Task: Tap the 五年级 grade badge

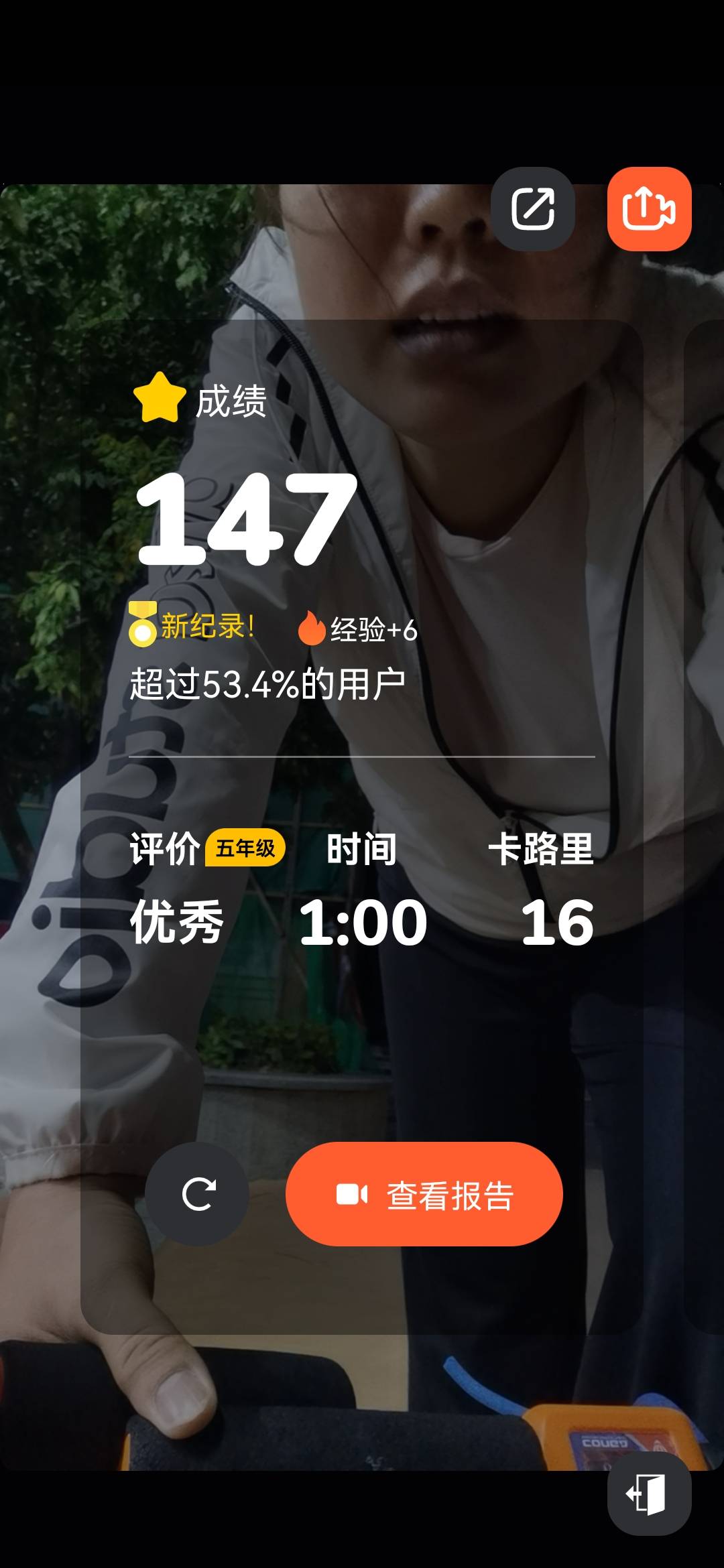Action: point(245,848)
